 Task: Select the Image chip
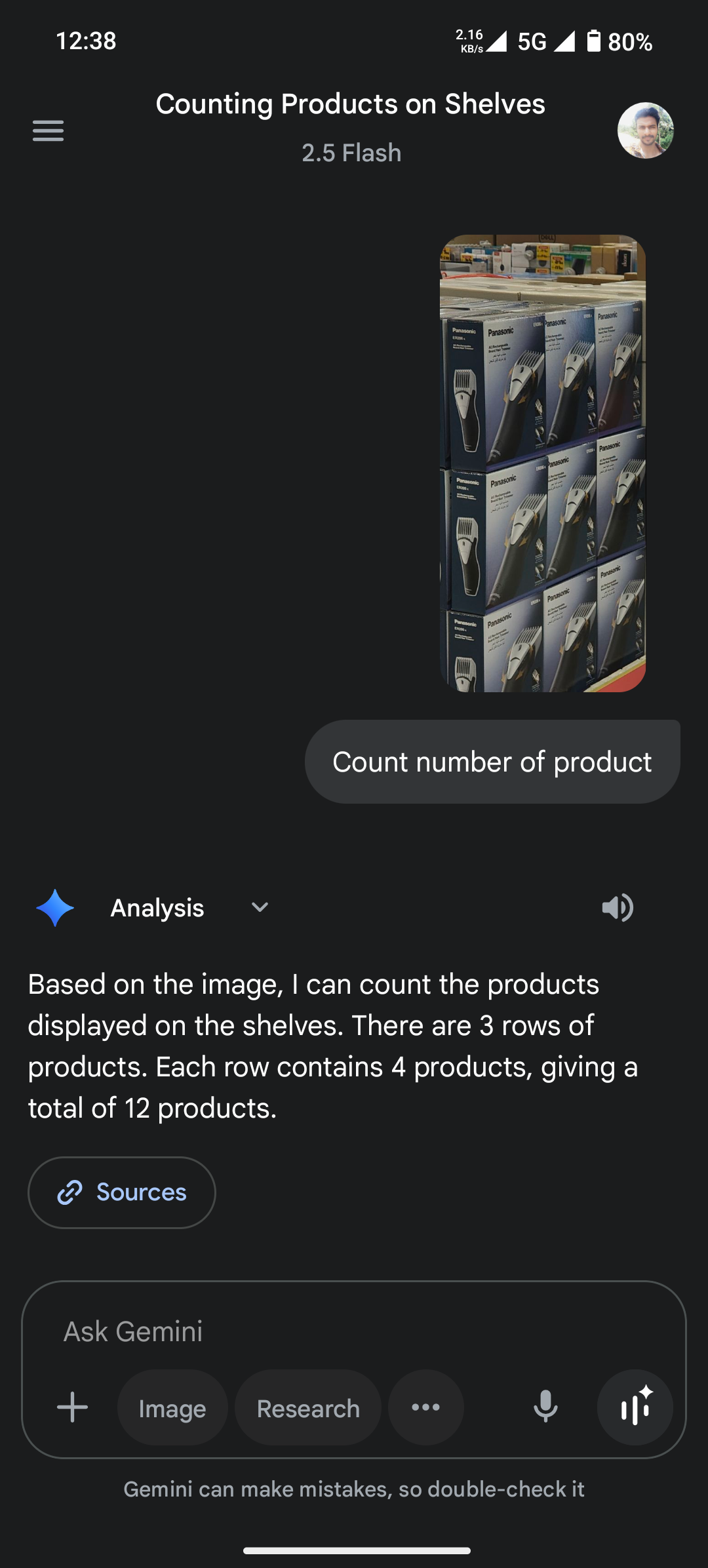coord(172,1407)
